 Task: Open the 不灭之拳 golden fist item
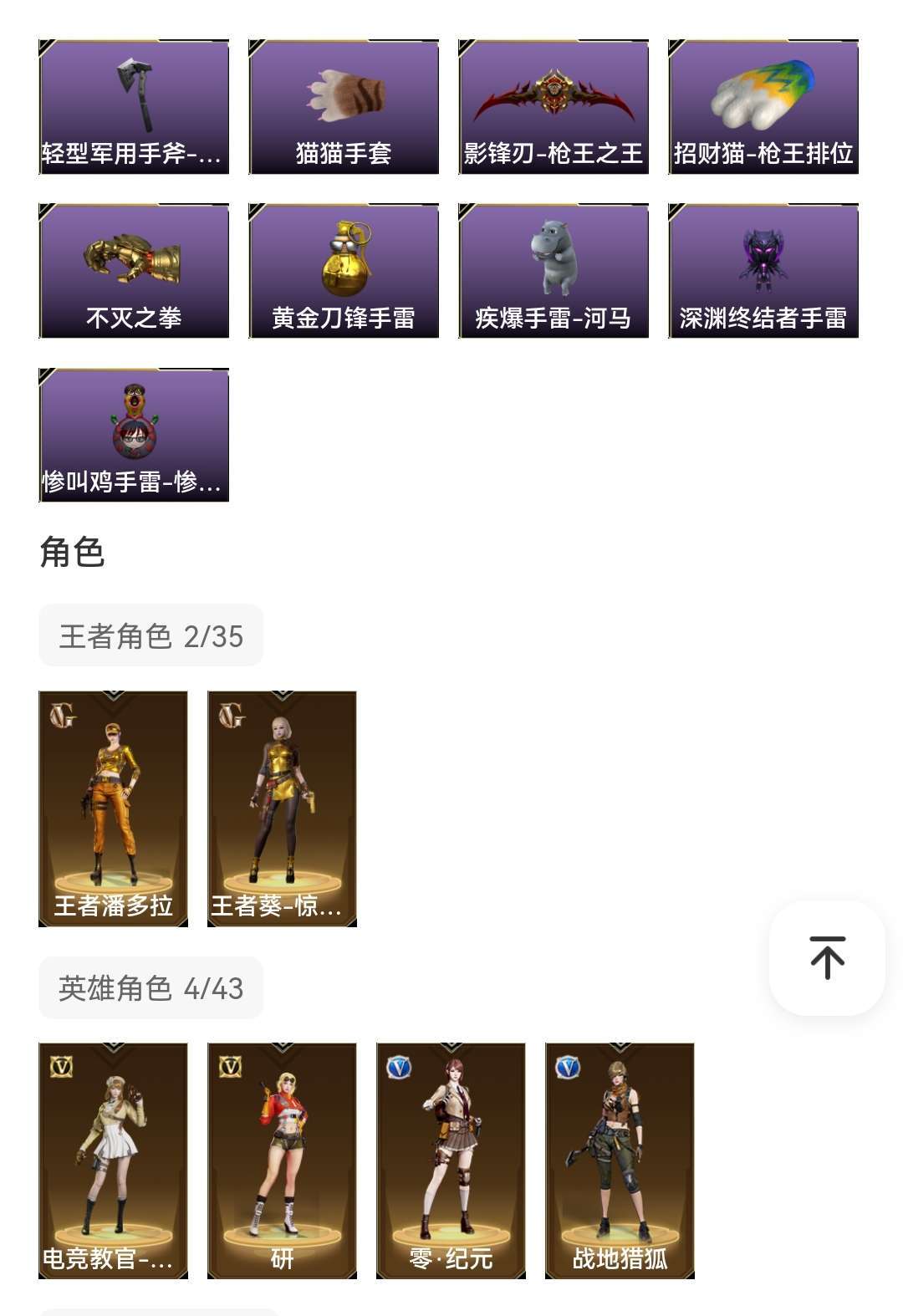135,268
